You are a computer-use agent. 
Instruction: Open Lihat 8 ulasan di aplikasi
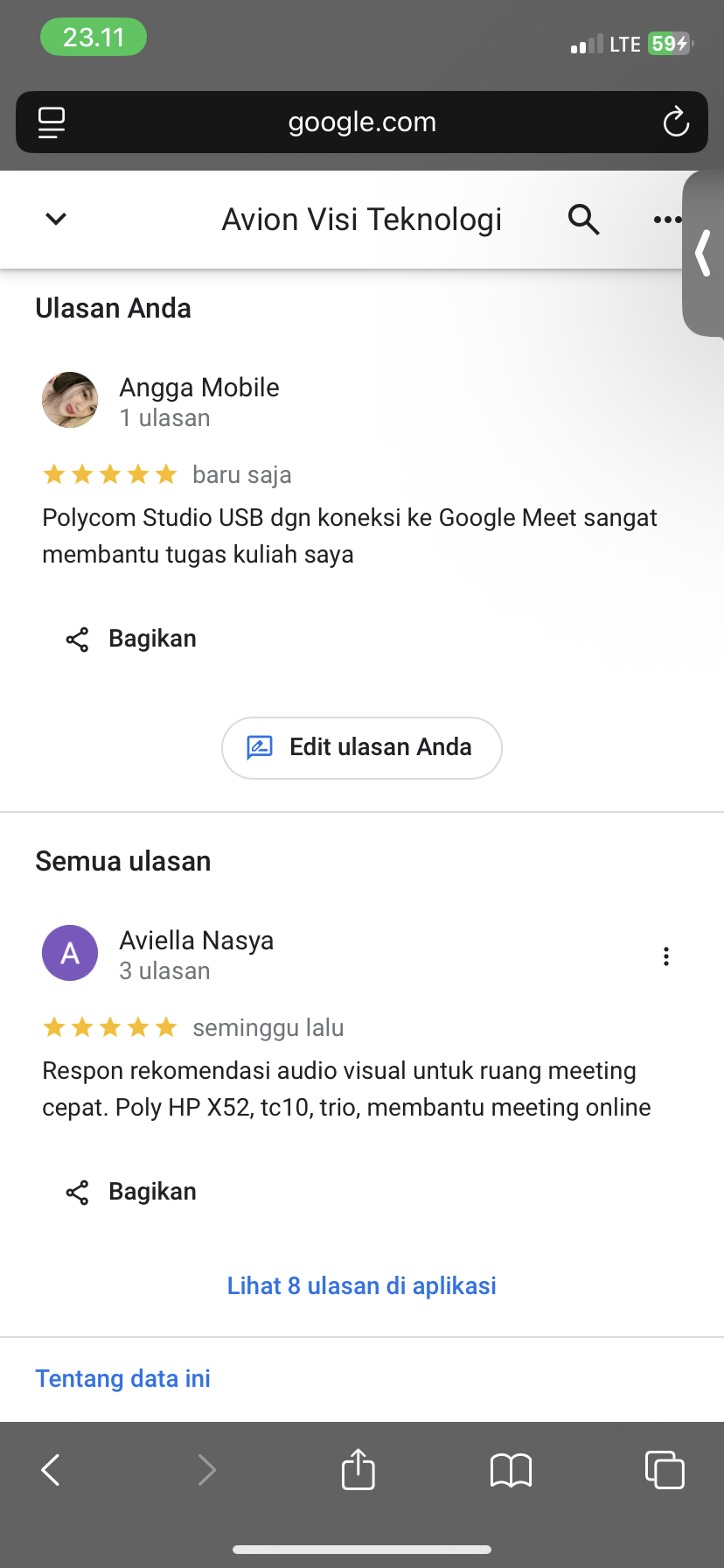[362, 1285]
